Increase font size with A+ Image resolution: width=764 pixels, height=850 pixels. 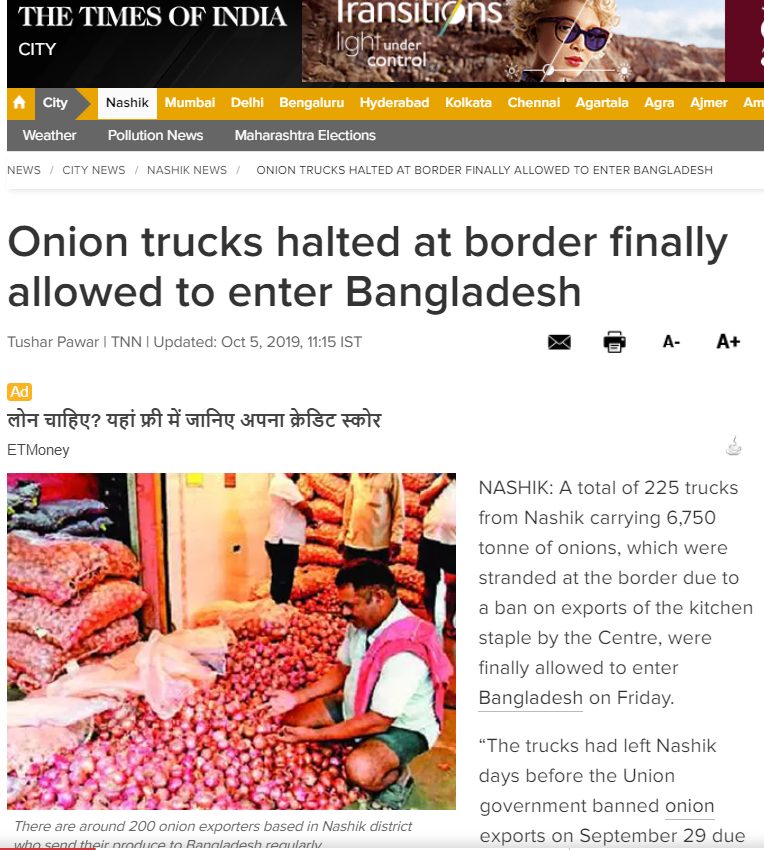pyautogui.click(x=728, y=342)
